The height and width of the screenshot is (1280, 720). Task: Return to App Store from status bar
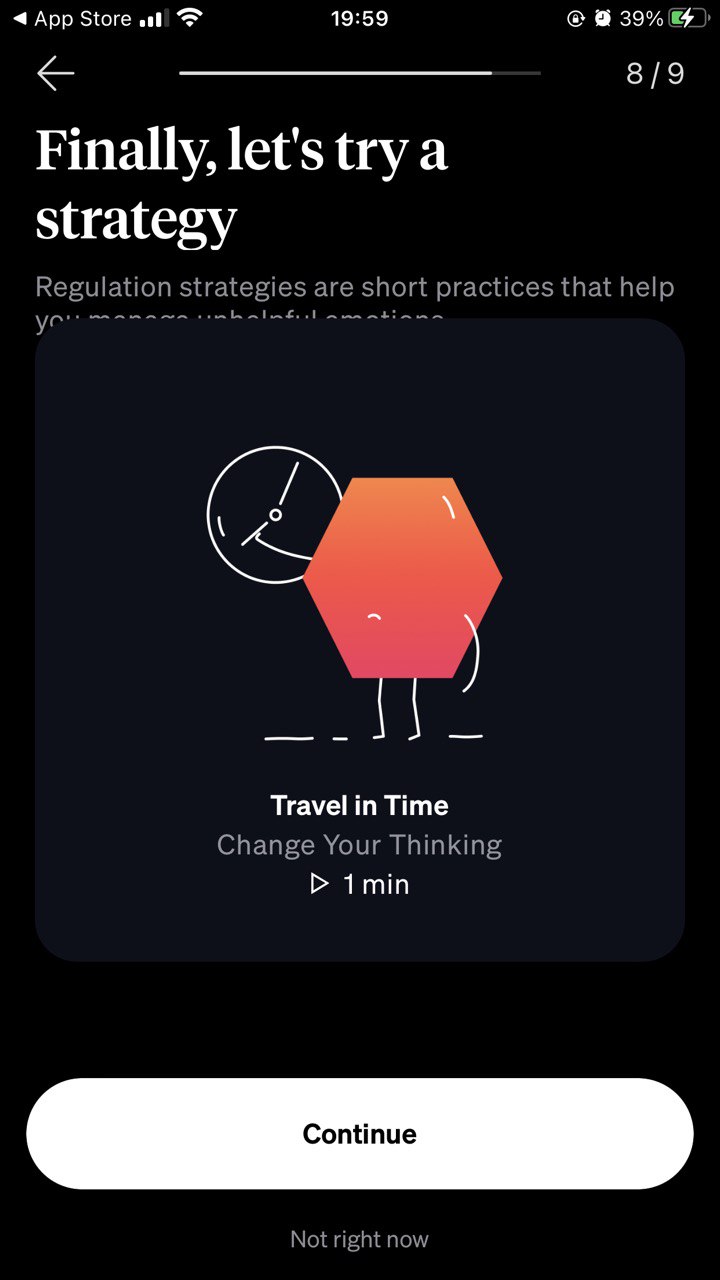point(72,19)
